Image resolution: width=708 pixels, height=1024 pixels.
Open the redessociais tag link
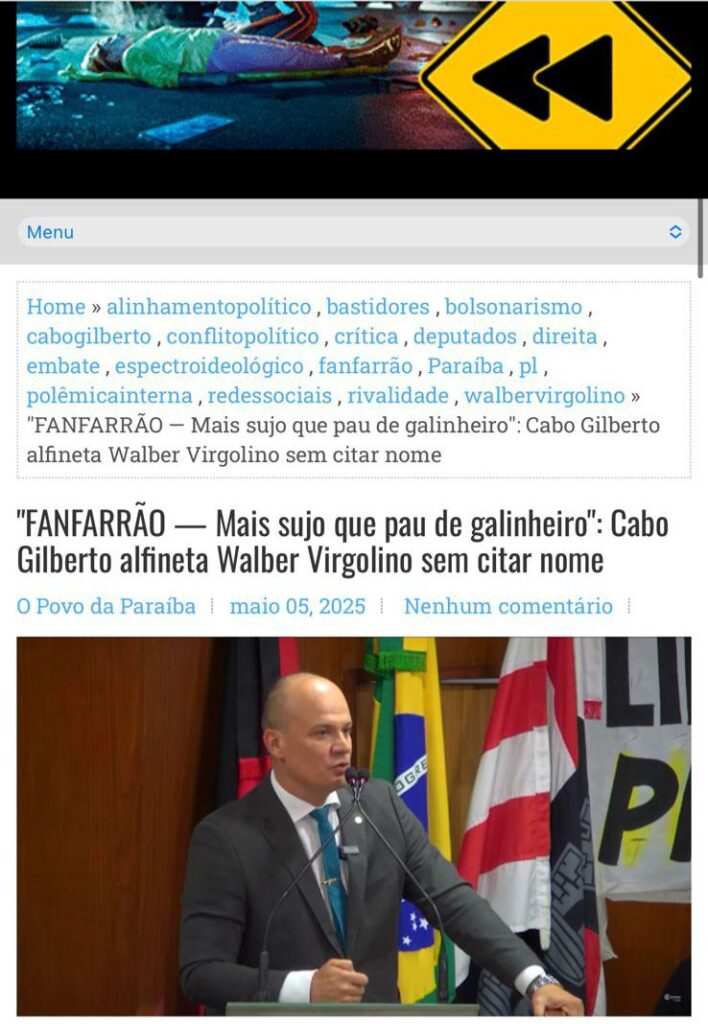[270, 396]
